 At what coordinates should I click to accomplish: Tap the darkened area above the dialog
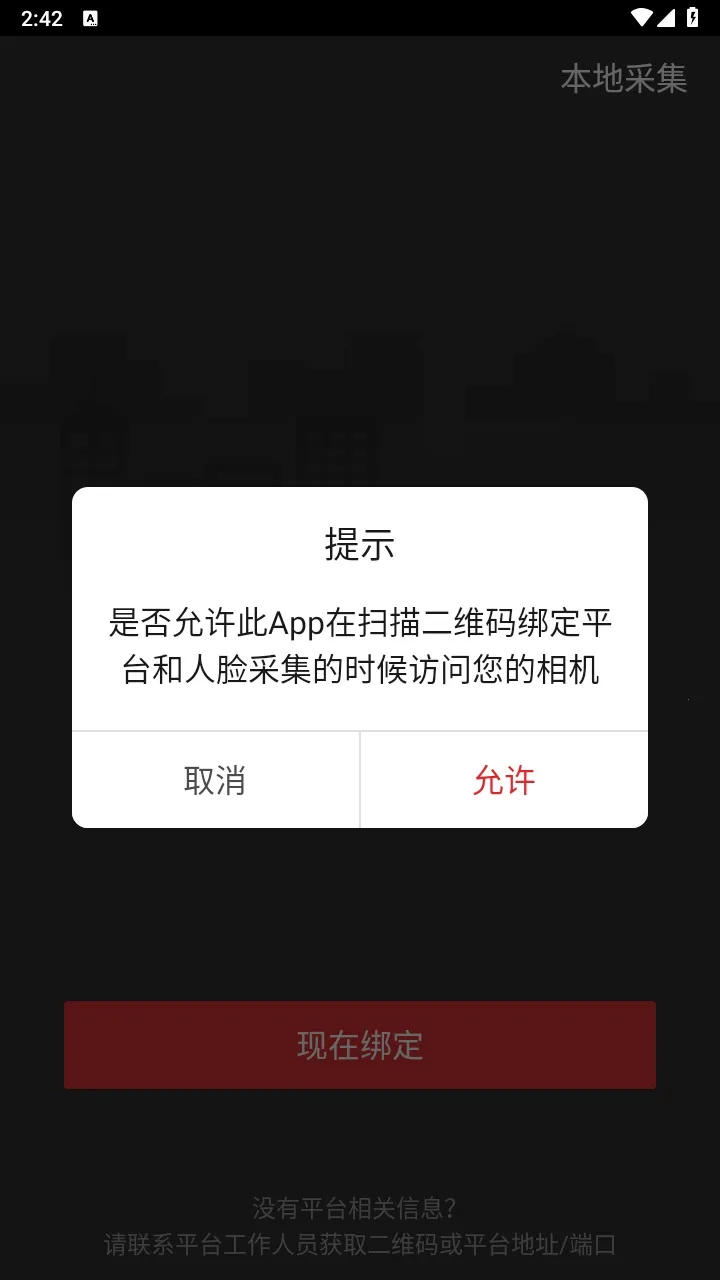(x=360, y=250)
